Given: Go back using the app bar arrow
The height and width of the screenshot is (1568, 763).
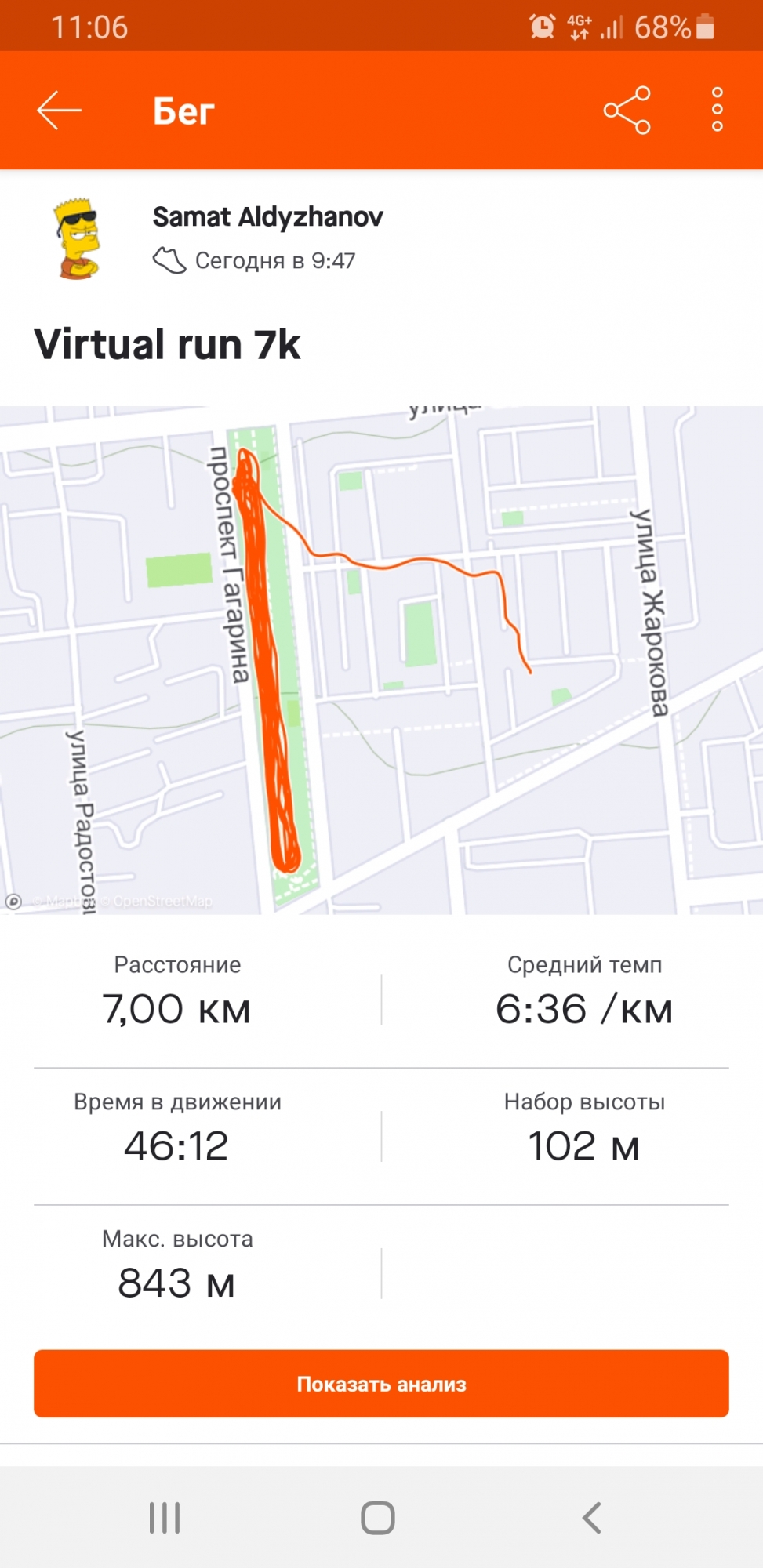Looking at the screenshot, I should [59, 111].
